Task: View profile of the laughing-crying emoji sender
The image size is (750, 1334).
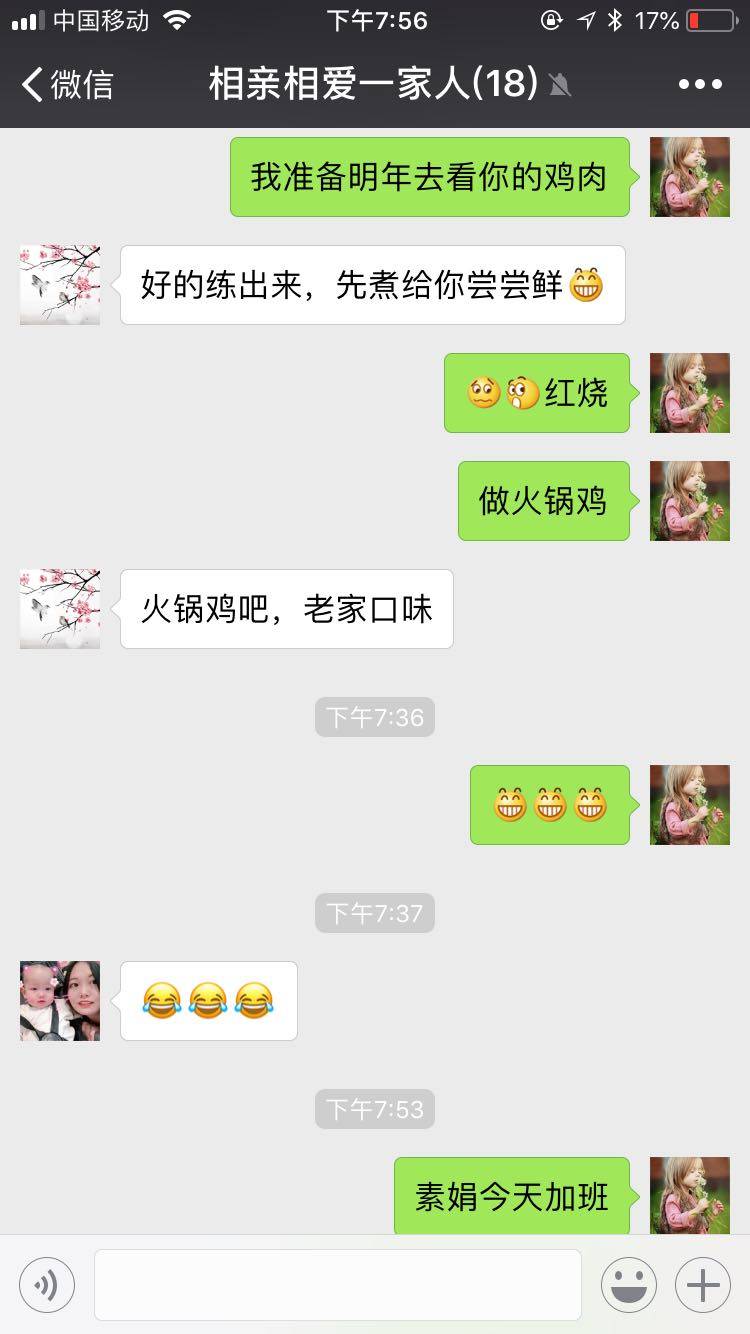Action: [60, 1001]
